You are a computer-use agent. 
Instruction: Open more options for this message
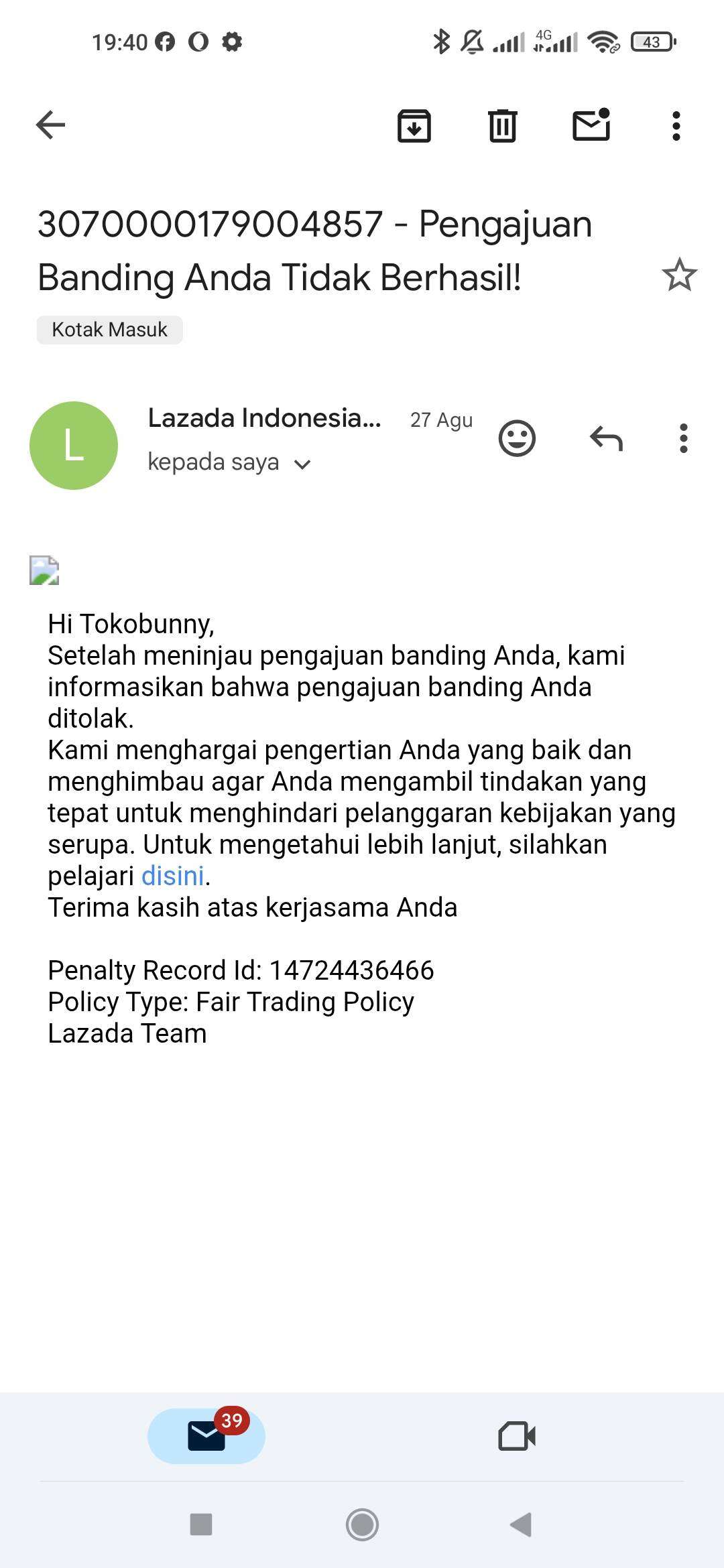pyautogui.click(x=683, y=439)
